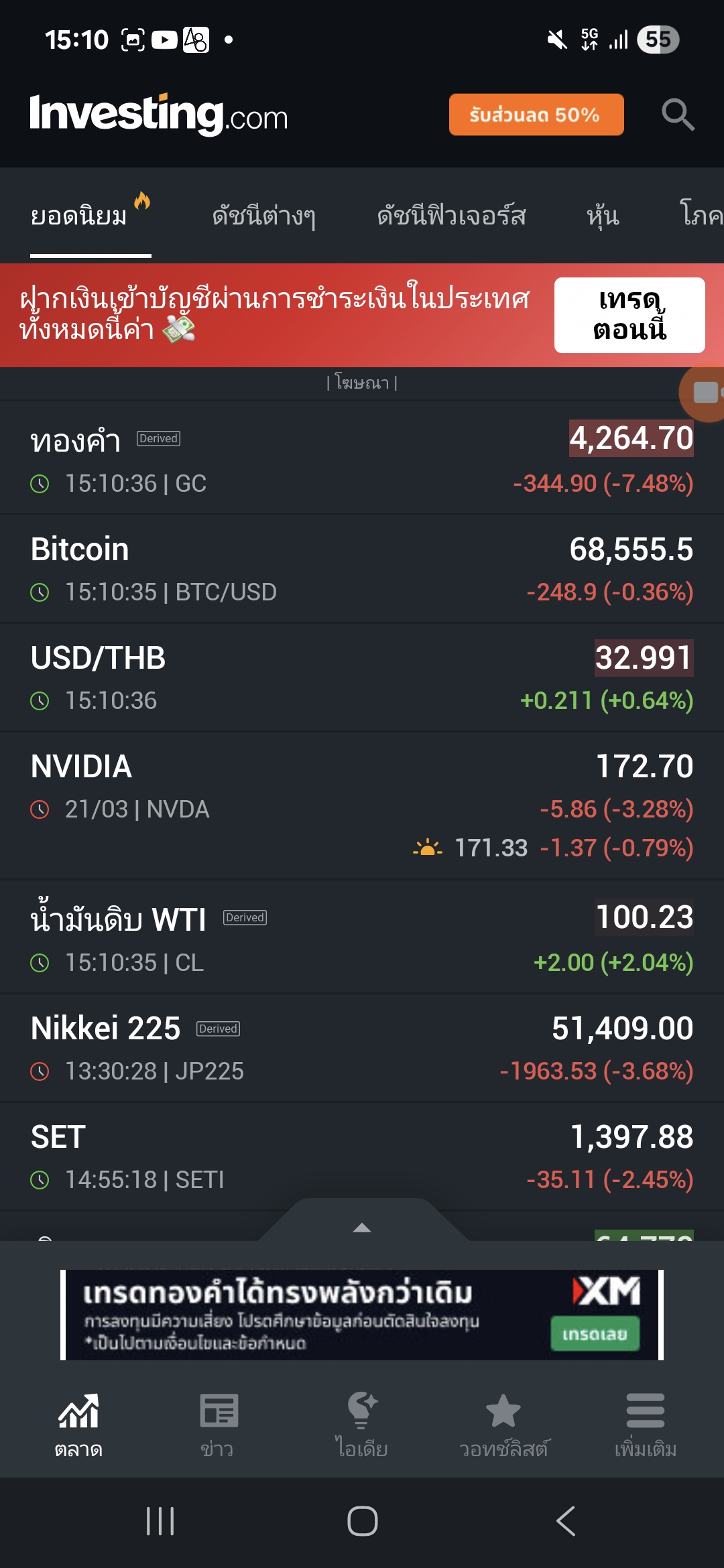Switch to the ดัชนีต่างๆ tab
This screenshot has height=1568, width=724.
[x=263, y=216]
